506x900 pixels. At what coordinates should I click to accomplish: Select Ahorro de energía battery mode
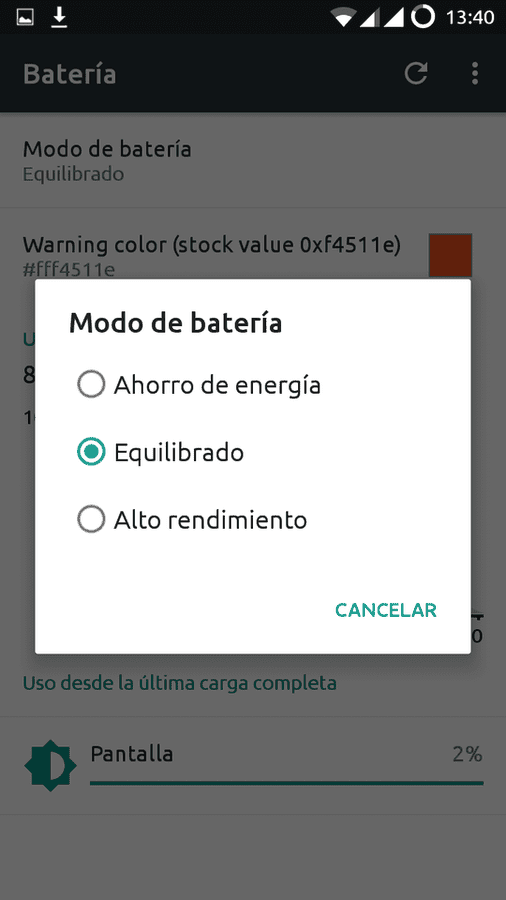tap(252, 385)
